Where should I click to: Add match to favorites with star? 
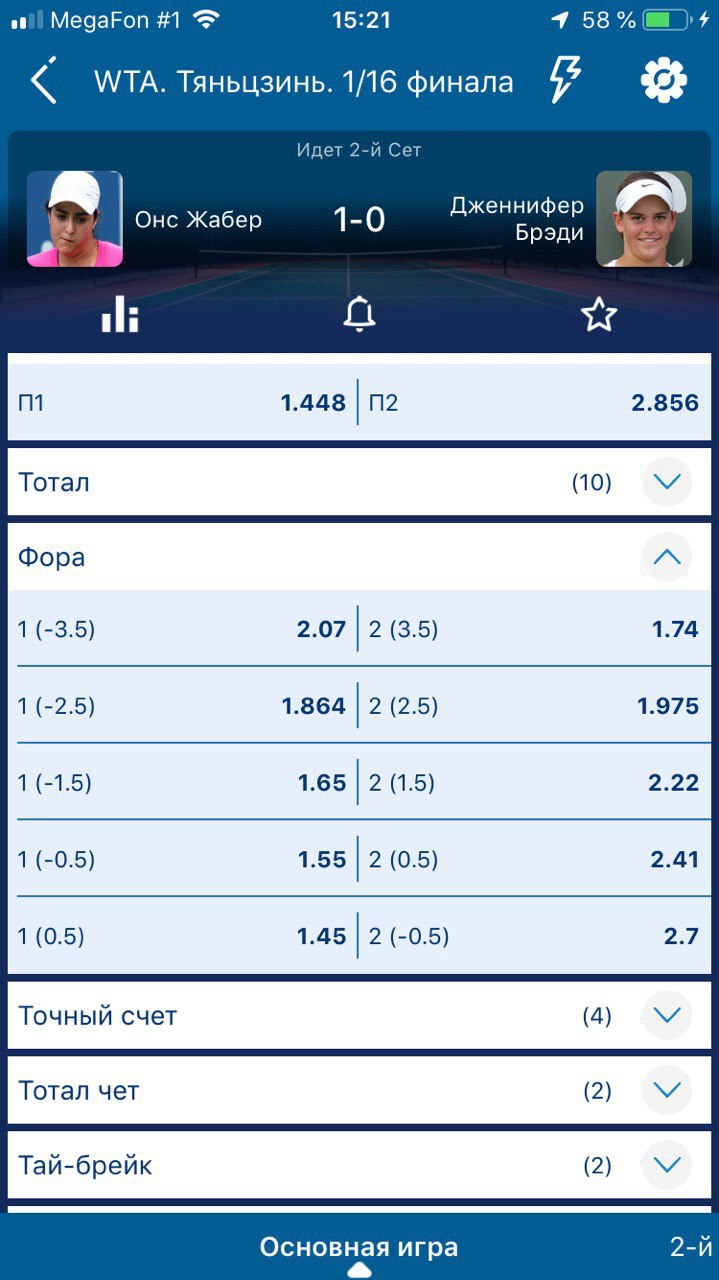click(x=599, y=315)
